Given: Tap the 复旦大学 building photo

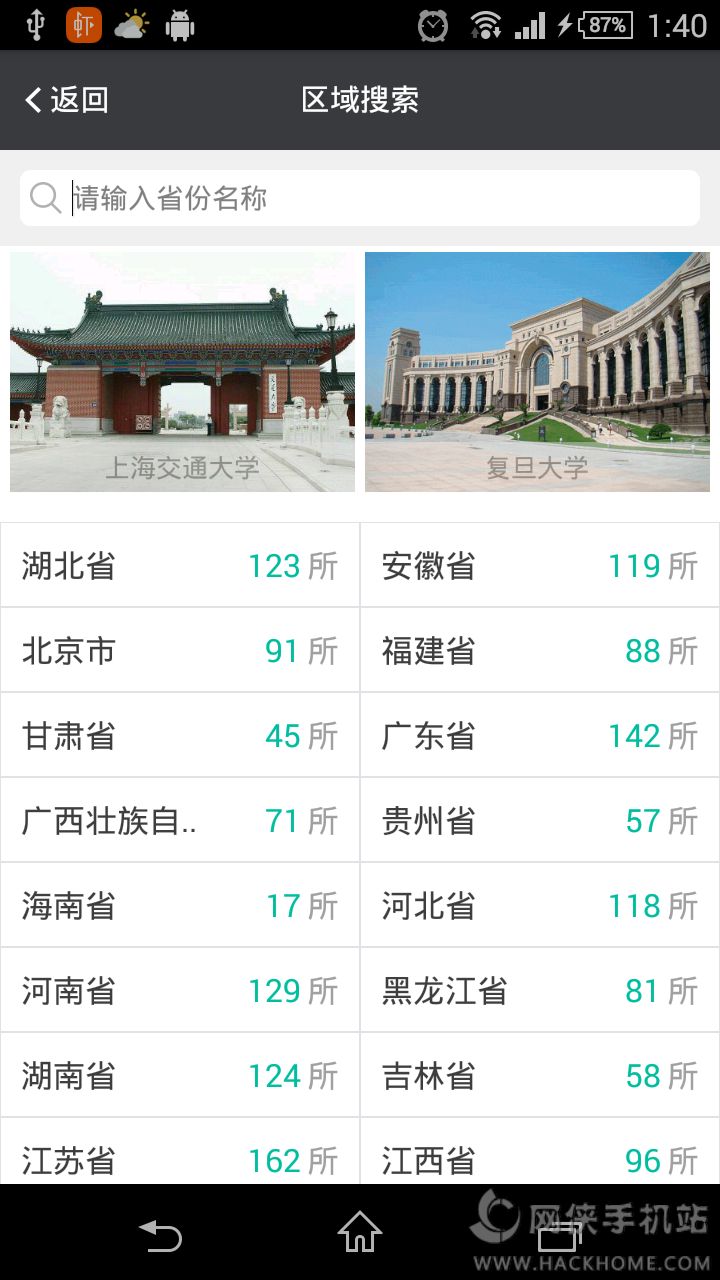Looking at the screenshot, I should tap(538, 371).
